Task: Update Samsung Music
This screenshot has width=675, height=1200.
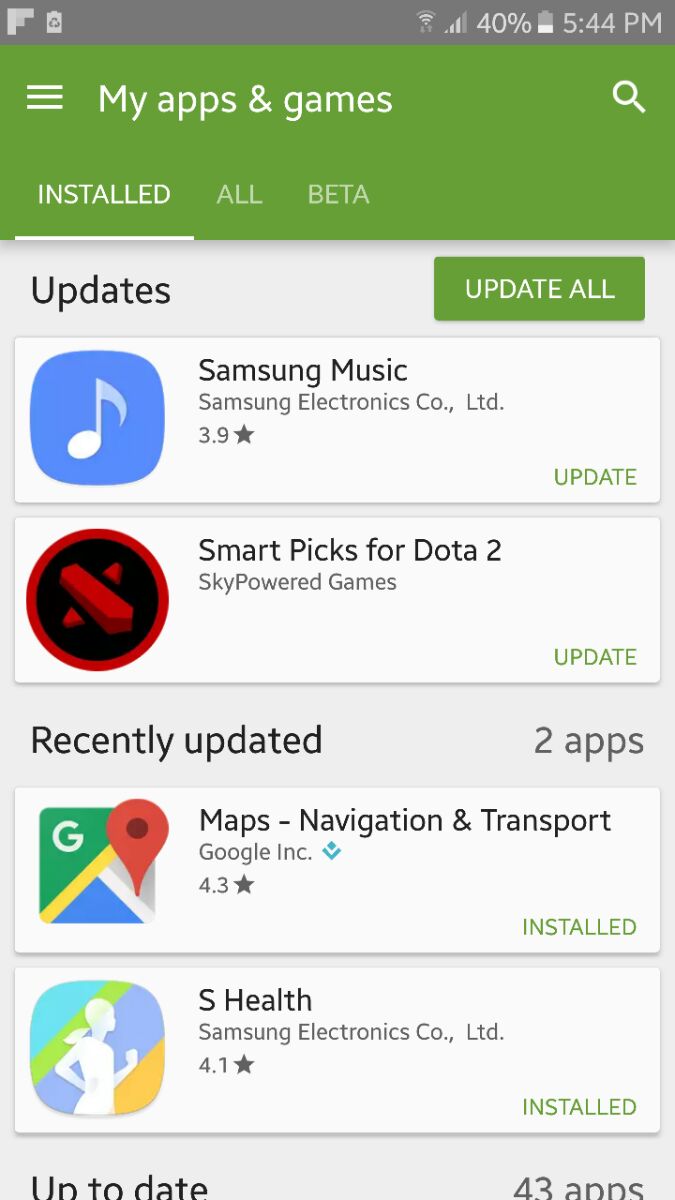Action: [x=595, y=477]
